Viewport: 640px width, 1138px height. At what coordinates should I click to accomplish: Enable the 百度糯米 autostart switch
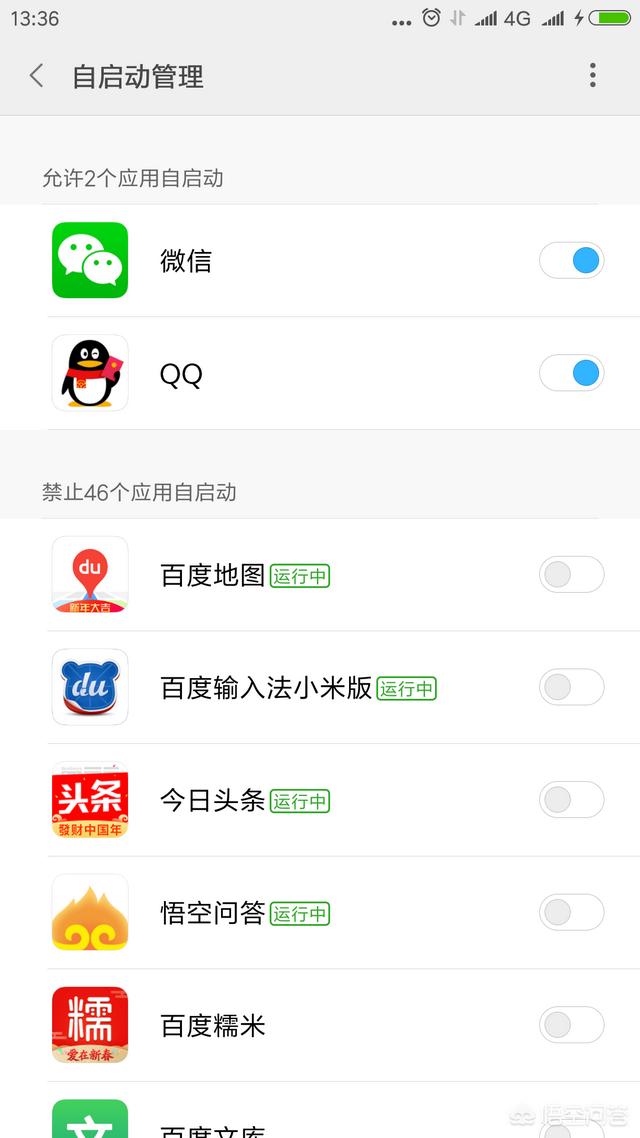[x=571, y=1025]
